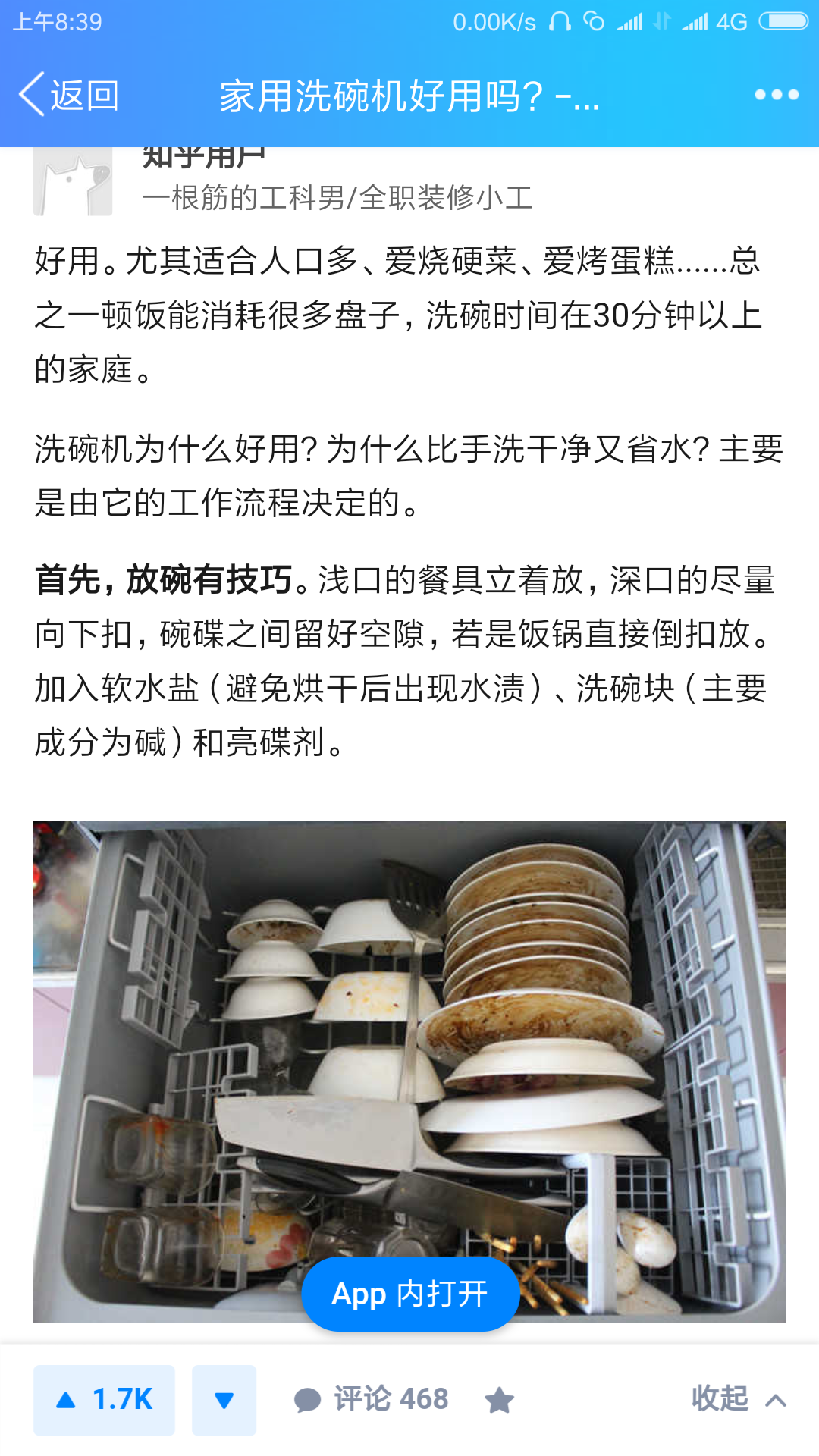View the dishwasher photo in full size
This screenshot has height=1456, width=819.
coord(409,1046)
